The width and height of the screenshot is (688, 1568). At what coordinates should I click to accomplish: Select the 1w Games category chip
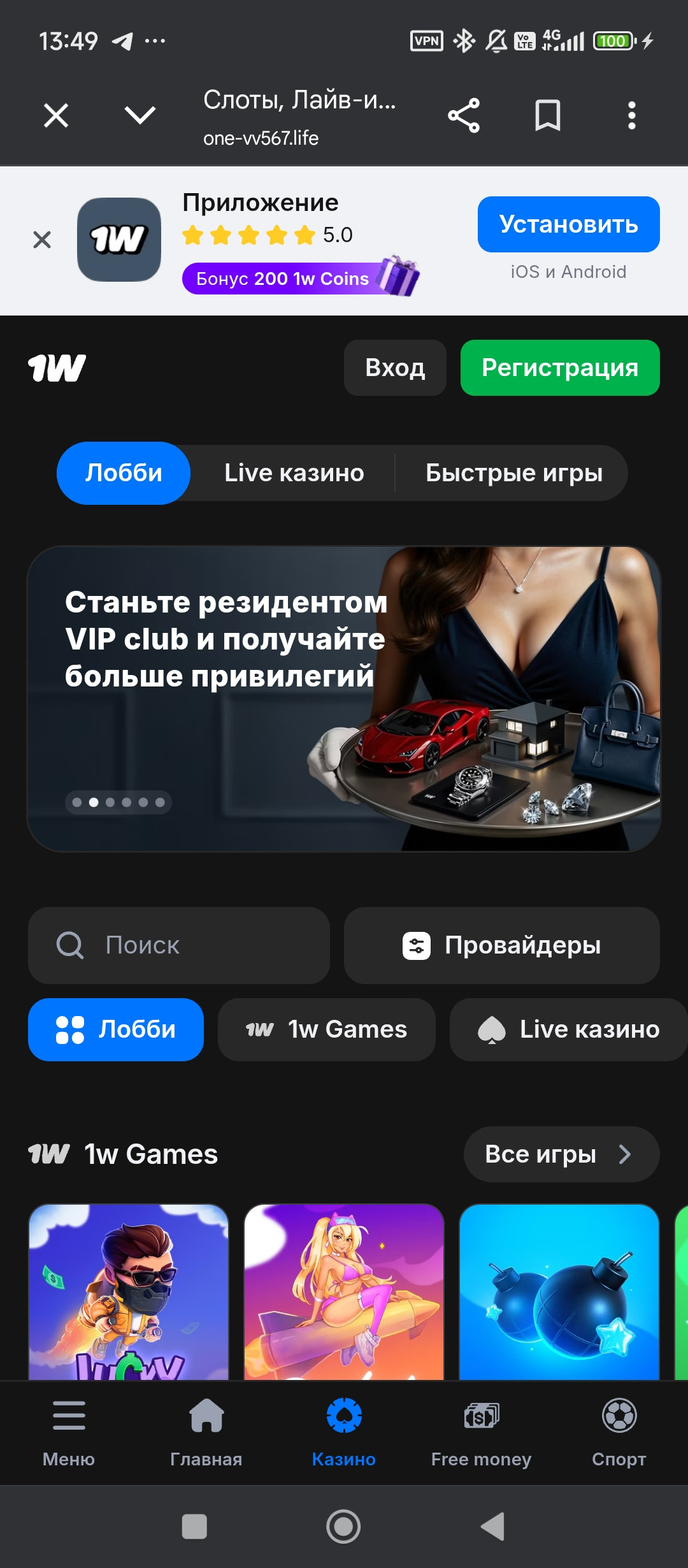[x=326, y=1029]
